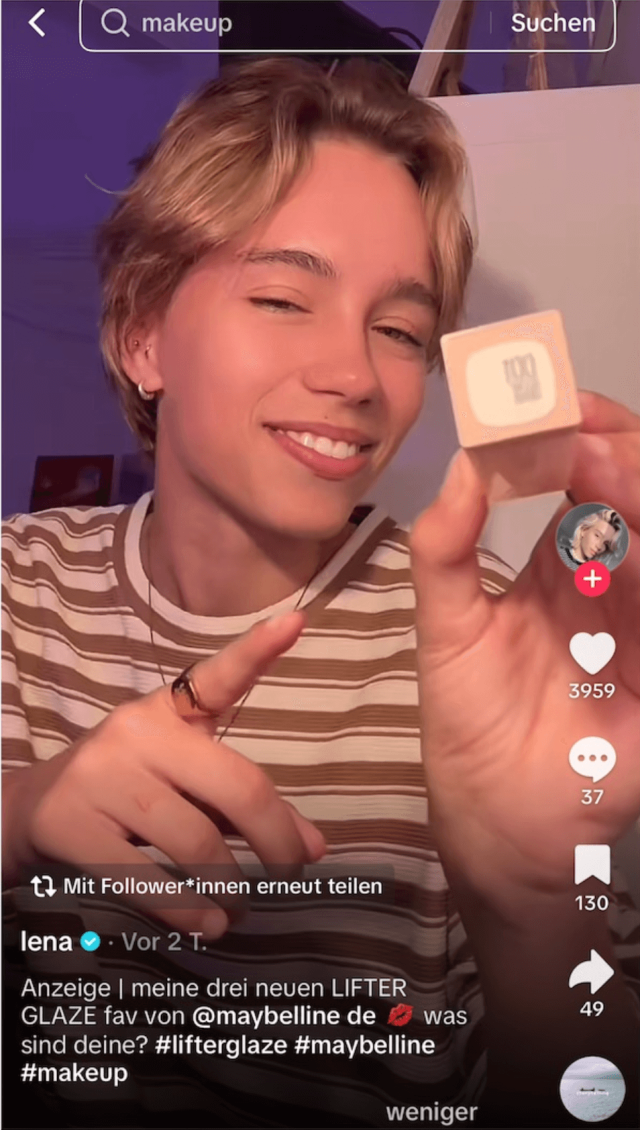
Task: Collapse the caption with weniger
Action: coord(432,1111)
